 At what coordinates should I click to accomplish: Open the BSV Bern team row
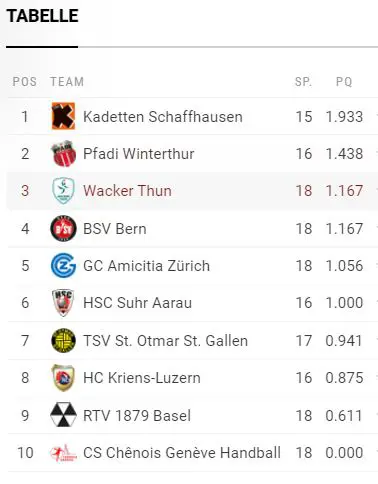pos(193,229)
